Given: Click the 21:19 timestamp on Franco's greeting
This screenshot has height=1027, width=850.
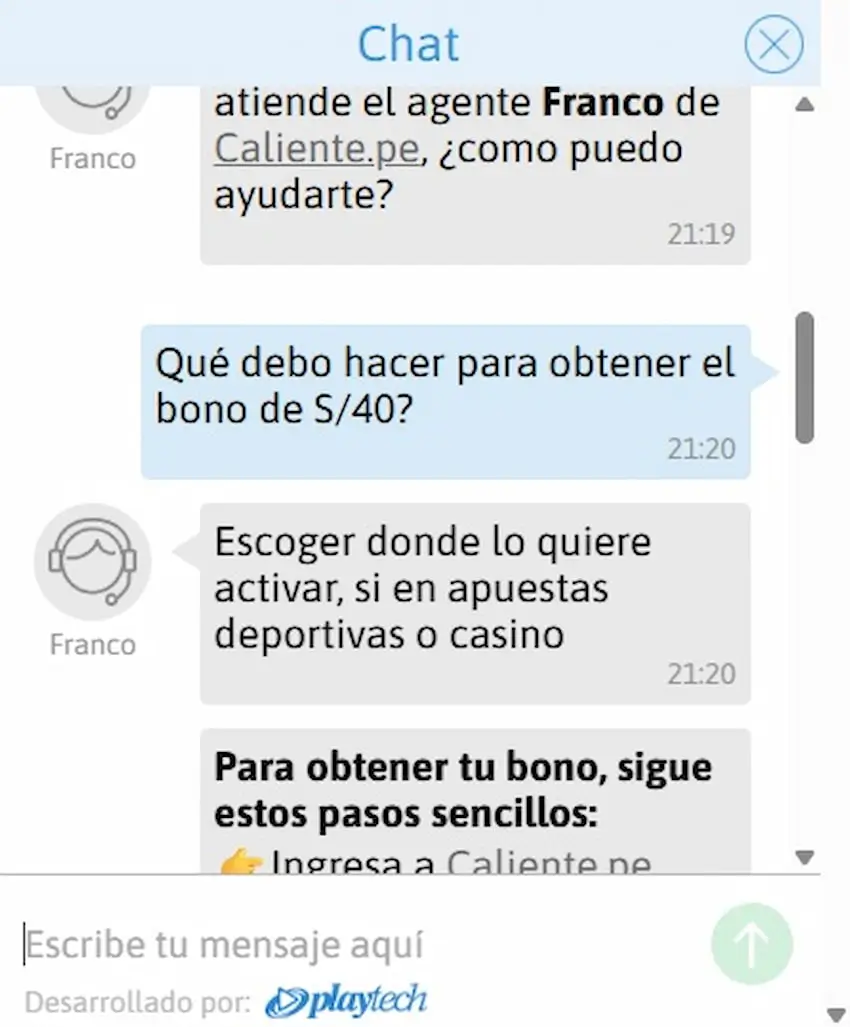Looking at the screenshot, I should tap(702, 233).
